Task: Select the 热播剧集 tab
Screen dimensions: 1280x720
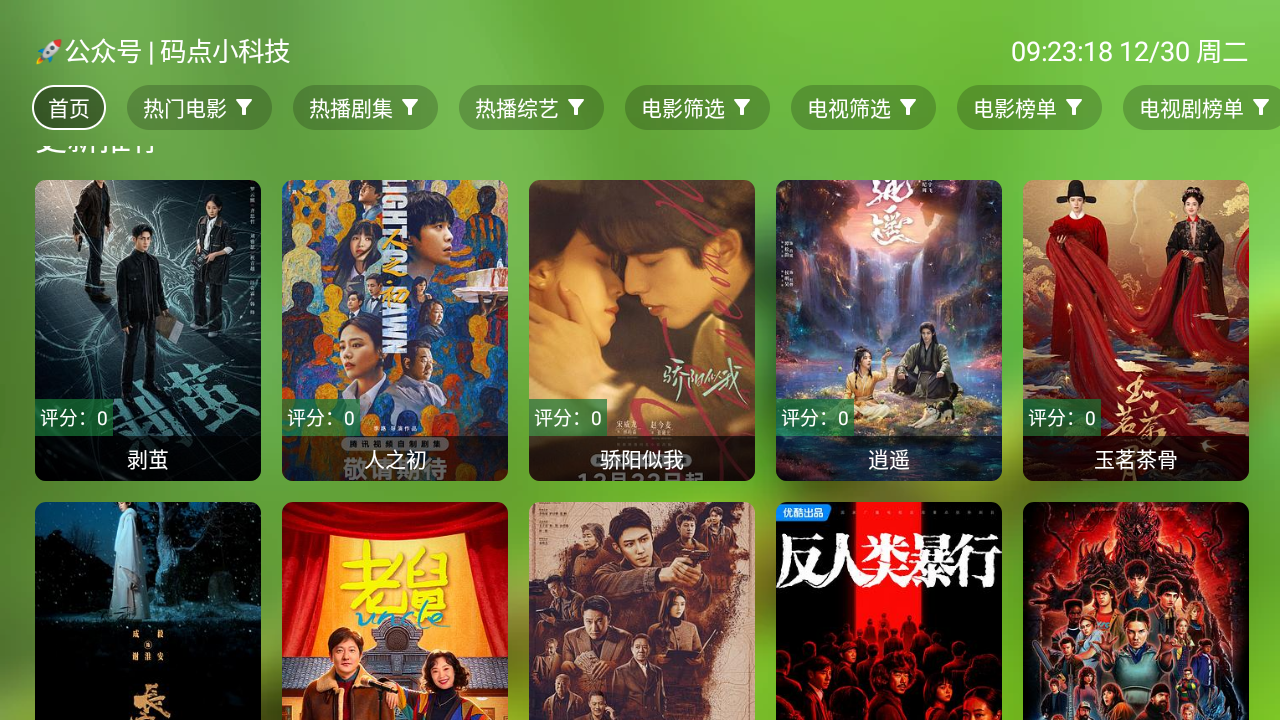Action: point(364,108)
